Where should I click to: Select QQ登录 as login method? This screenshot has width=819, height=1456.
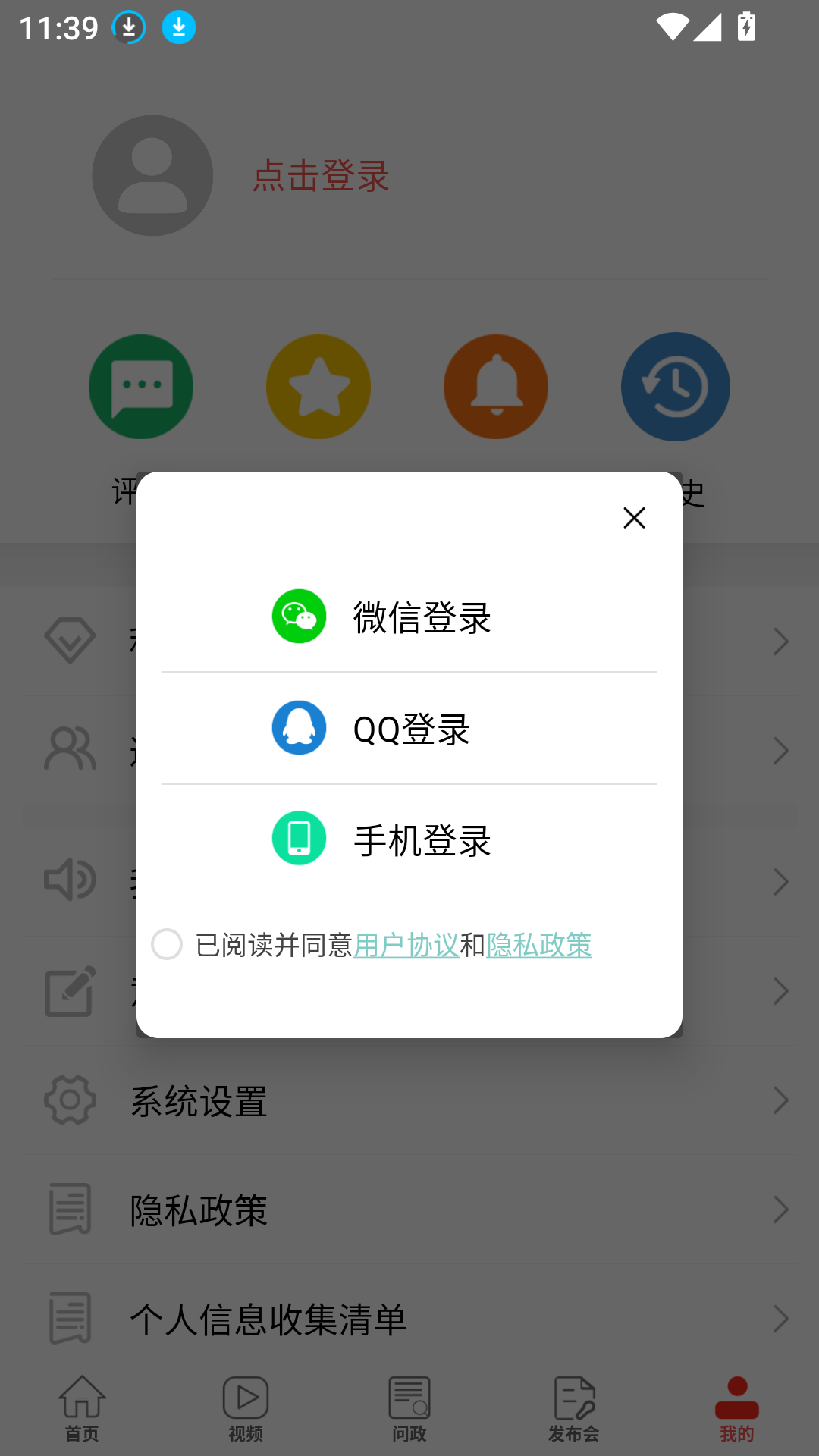point(409,728)
